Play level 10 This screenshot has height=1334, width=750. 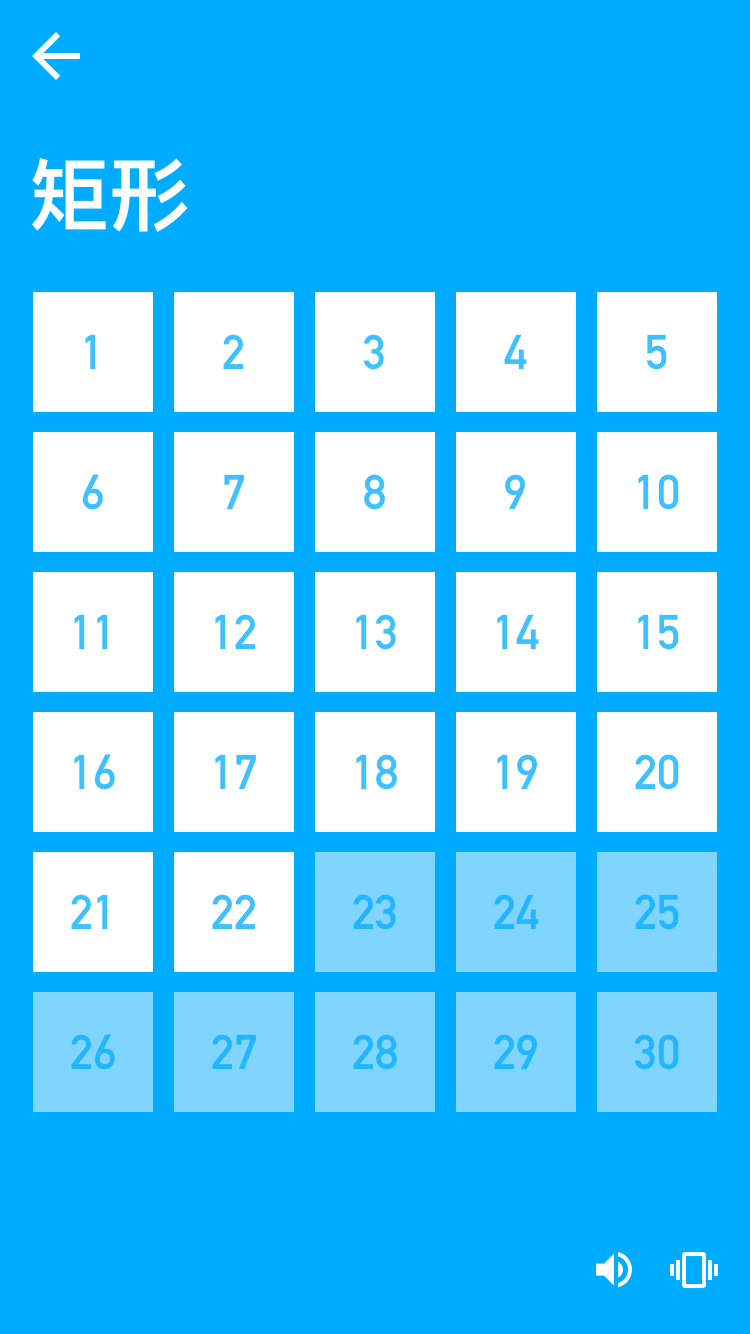click(x=657, y=492)
